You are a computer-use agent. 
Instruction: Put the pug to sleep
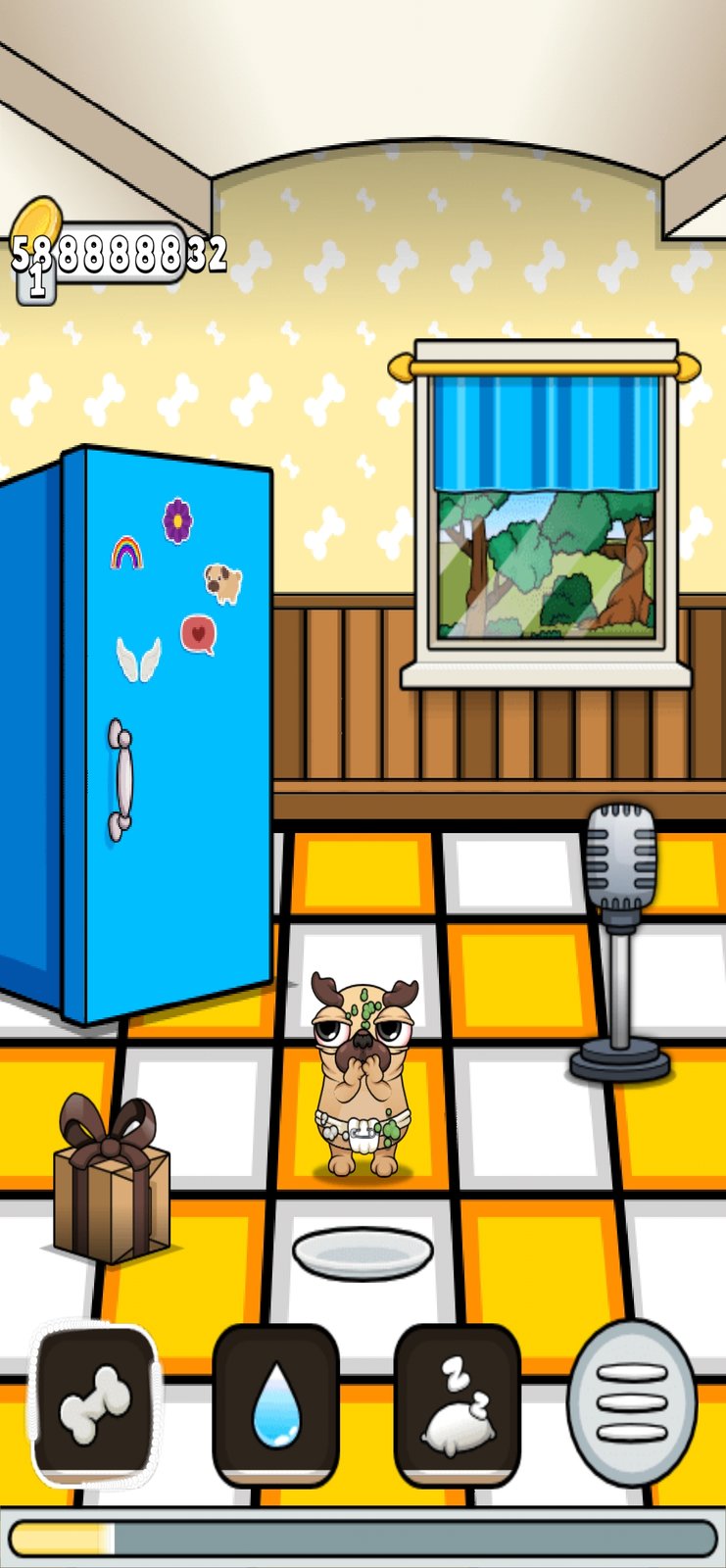[457, 1403]
